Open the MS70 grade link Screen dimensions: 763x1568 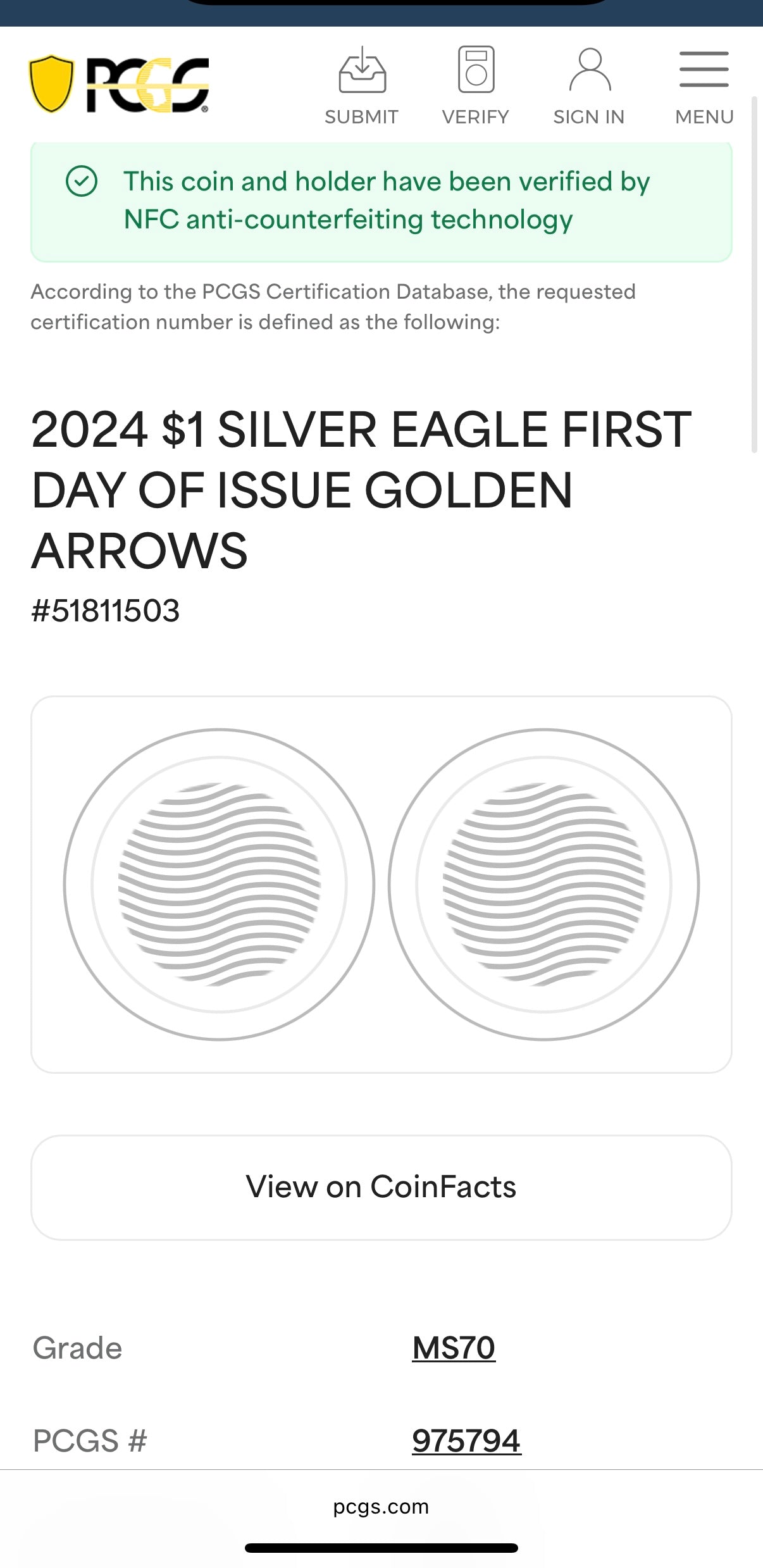[x=454, y=1348]
